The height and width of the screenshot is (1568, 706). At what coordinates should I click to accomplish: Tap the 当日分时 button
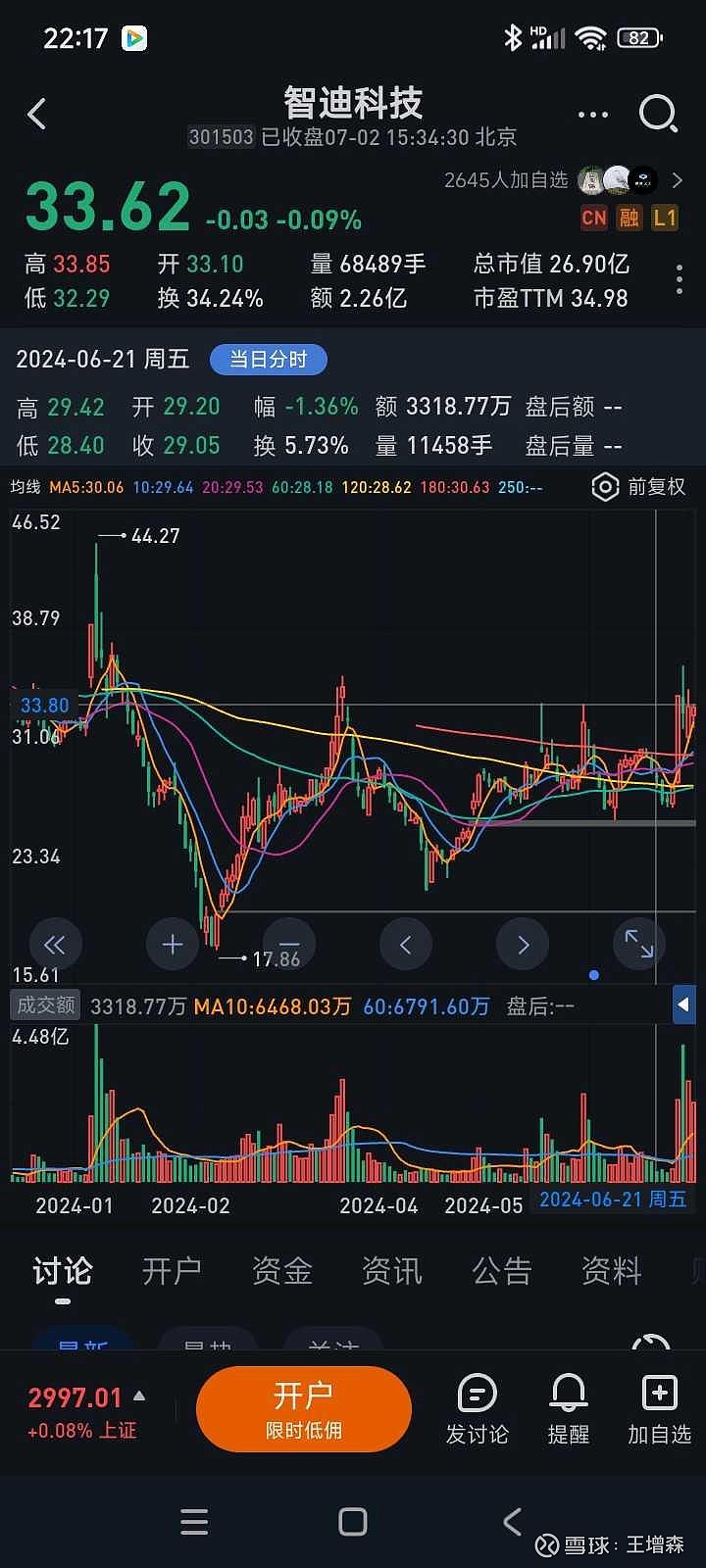coord(268,360)
